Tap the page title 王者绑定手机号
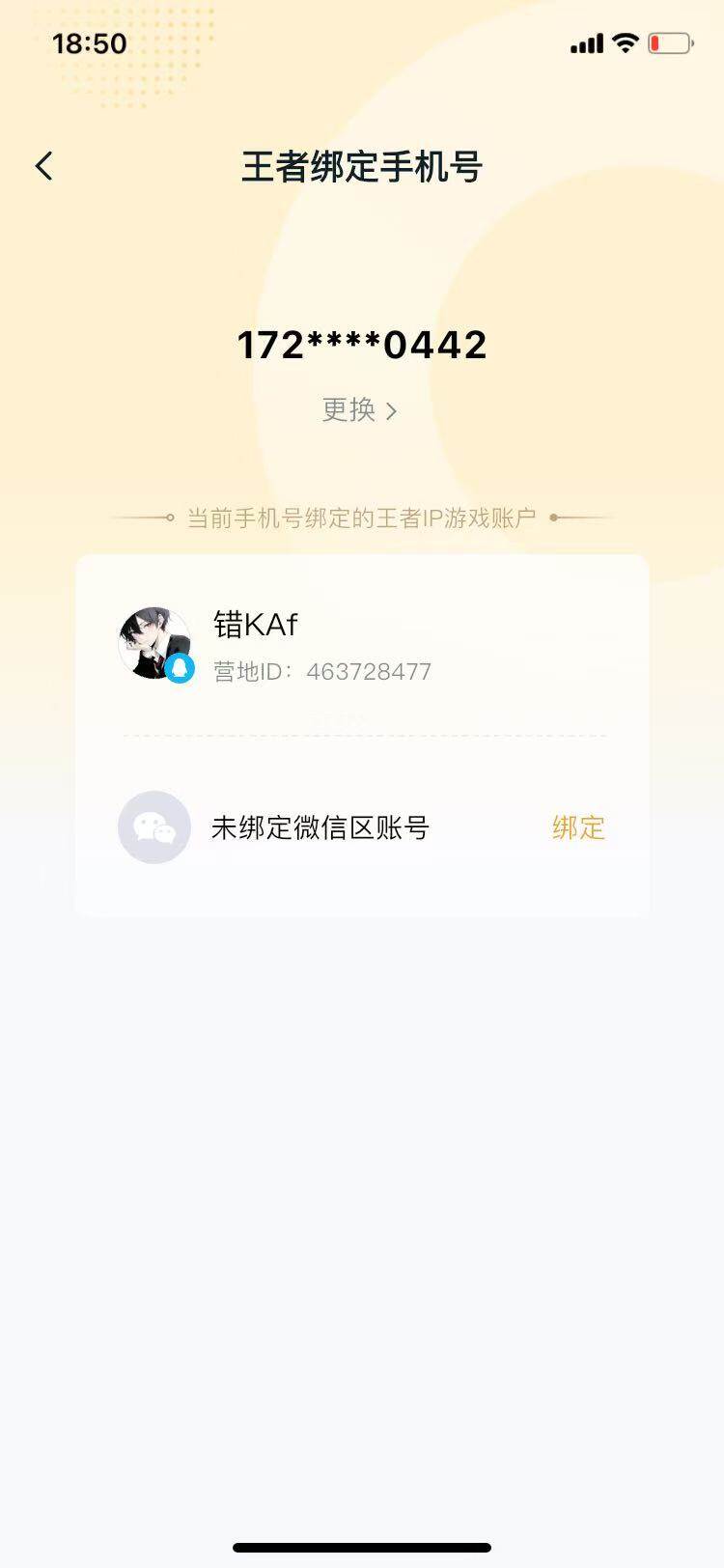Image resolution: width=724 pixels, height=1568 pixels. [x=362, y=166]
